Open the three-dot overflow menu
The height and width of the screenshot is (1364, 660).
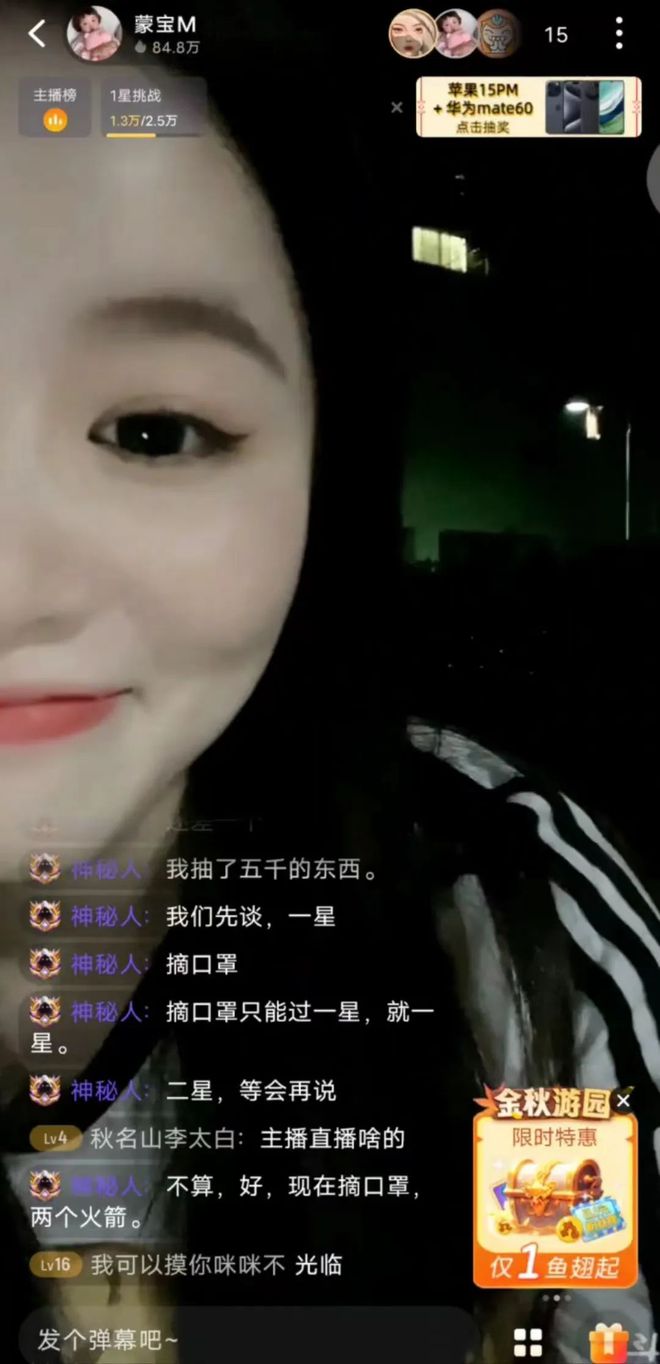coord(619,34)
